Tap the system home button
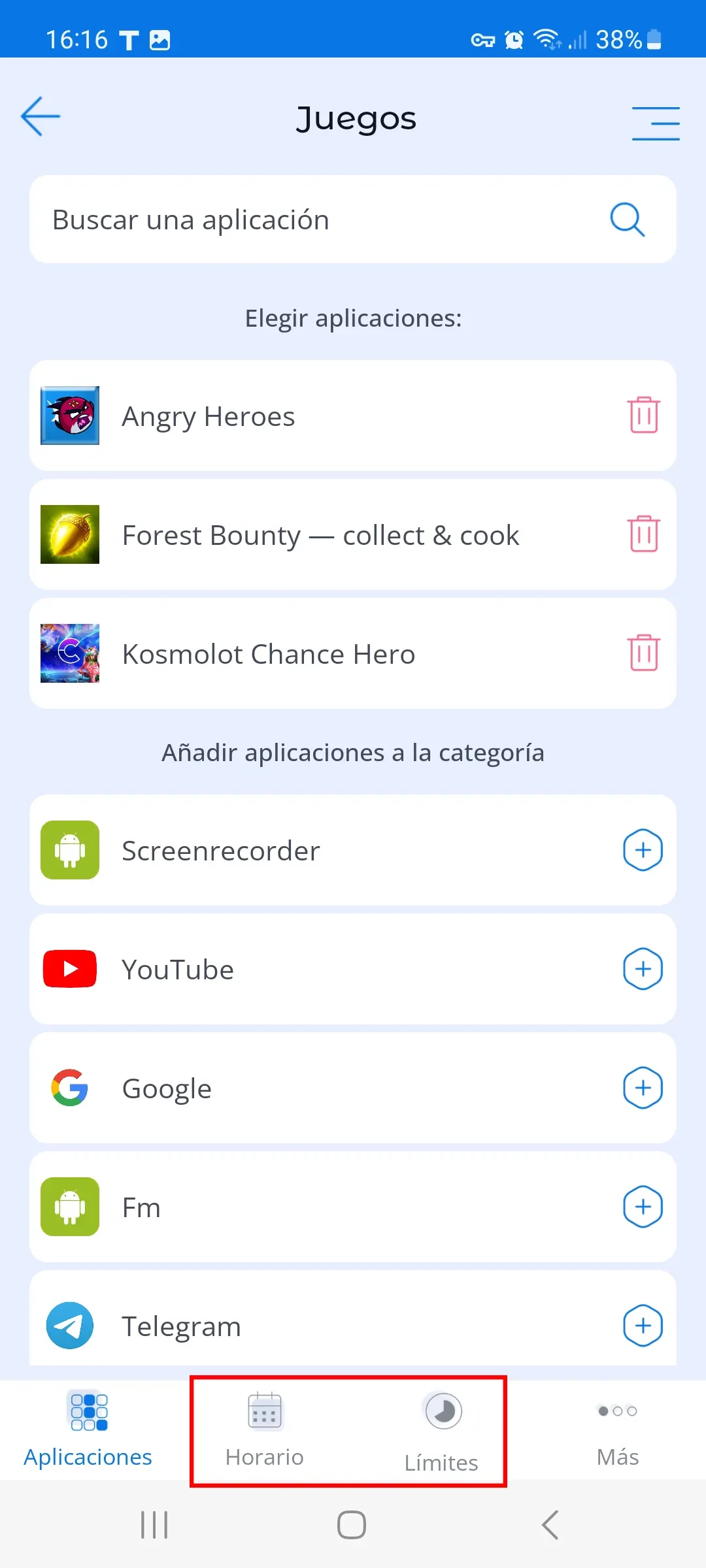Image resolution: width=706 pixels, height=1568 pixels. pyautogui.click(x=352, y=1525)
